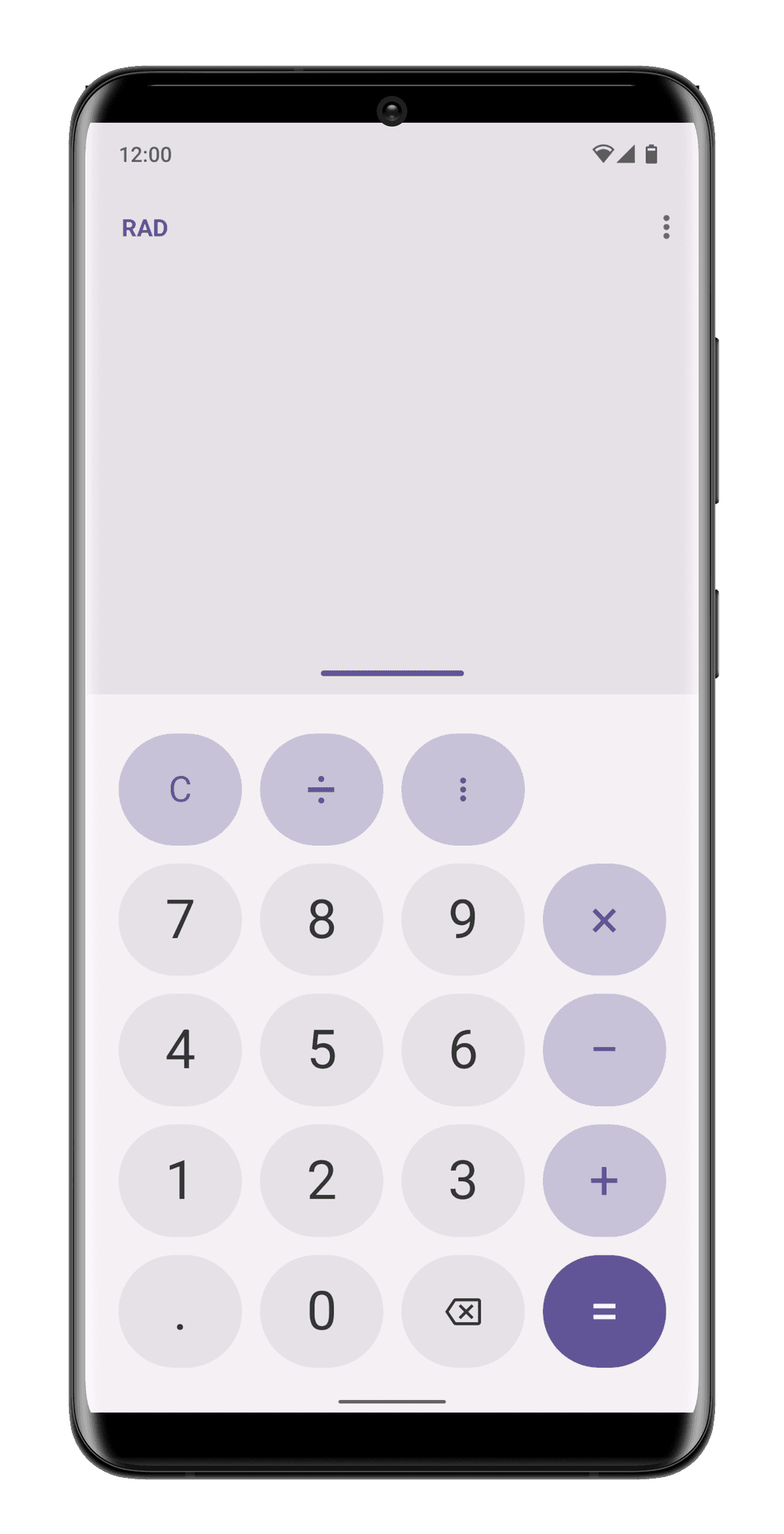Viewport: 784px width, 1534px height.
Task: Tap the division operator key
Action: coord(321,789)
